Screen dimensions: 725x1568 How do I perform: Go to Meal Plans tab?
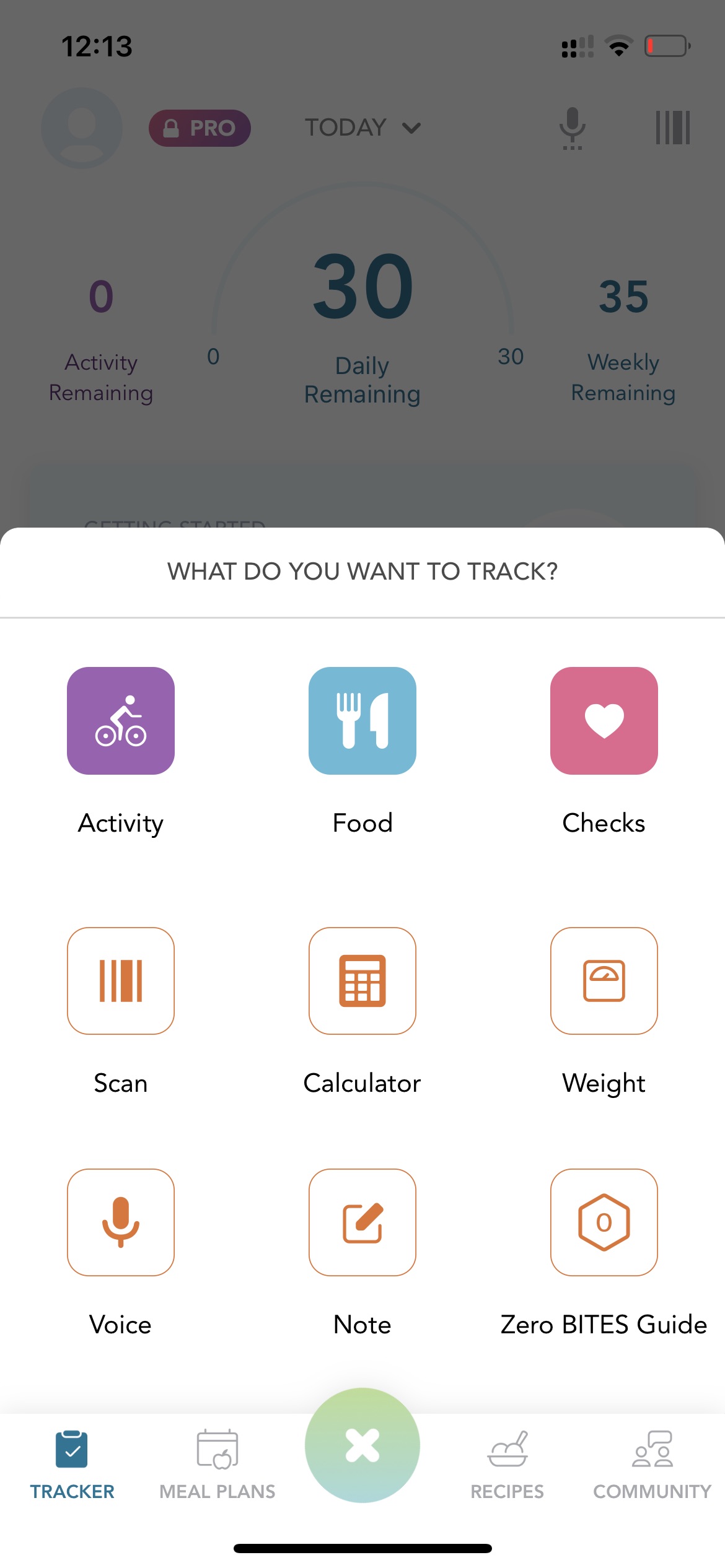(217, 1465)
